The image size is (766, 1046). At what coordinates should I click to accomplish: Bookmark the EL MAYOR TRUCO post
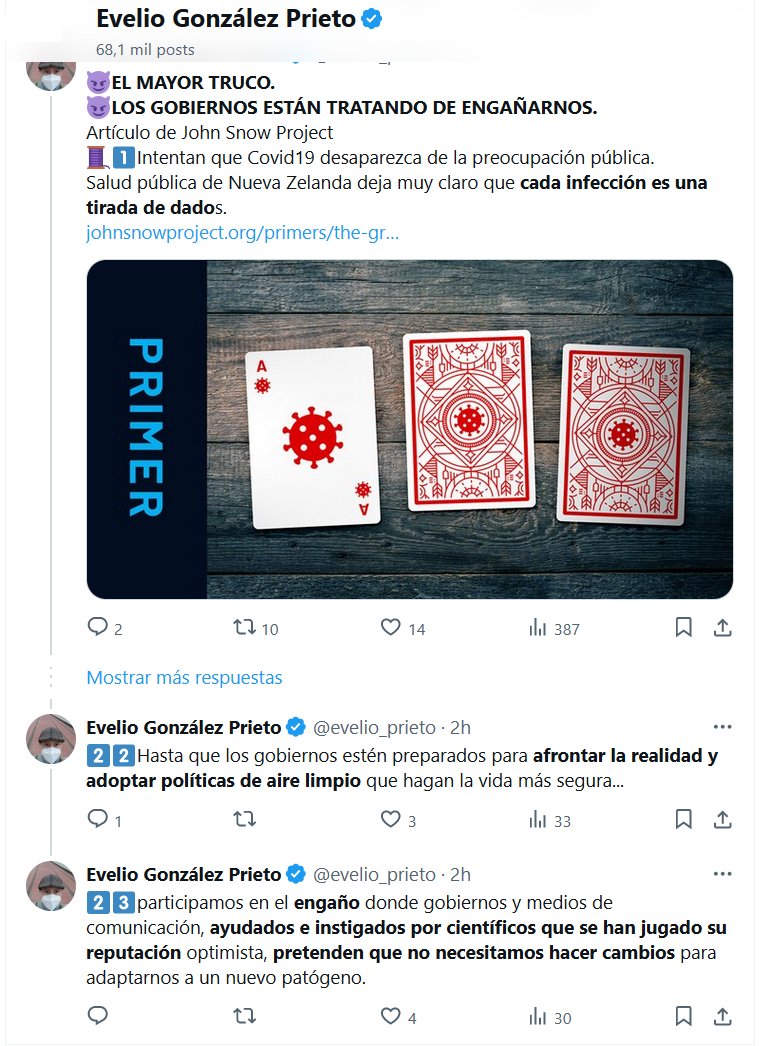point(684,628)
